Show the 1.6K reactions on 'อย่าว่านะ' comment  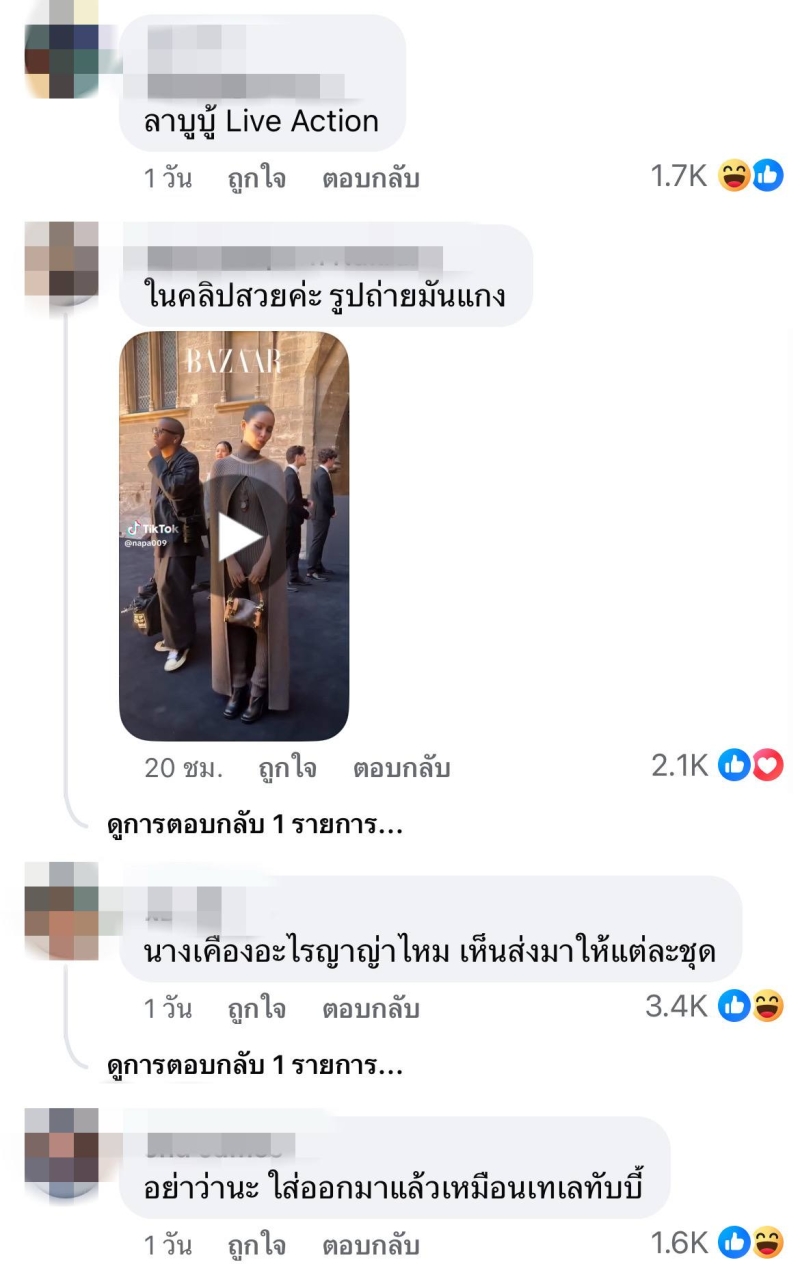(716, 1244)
